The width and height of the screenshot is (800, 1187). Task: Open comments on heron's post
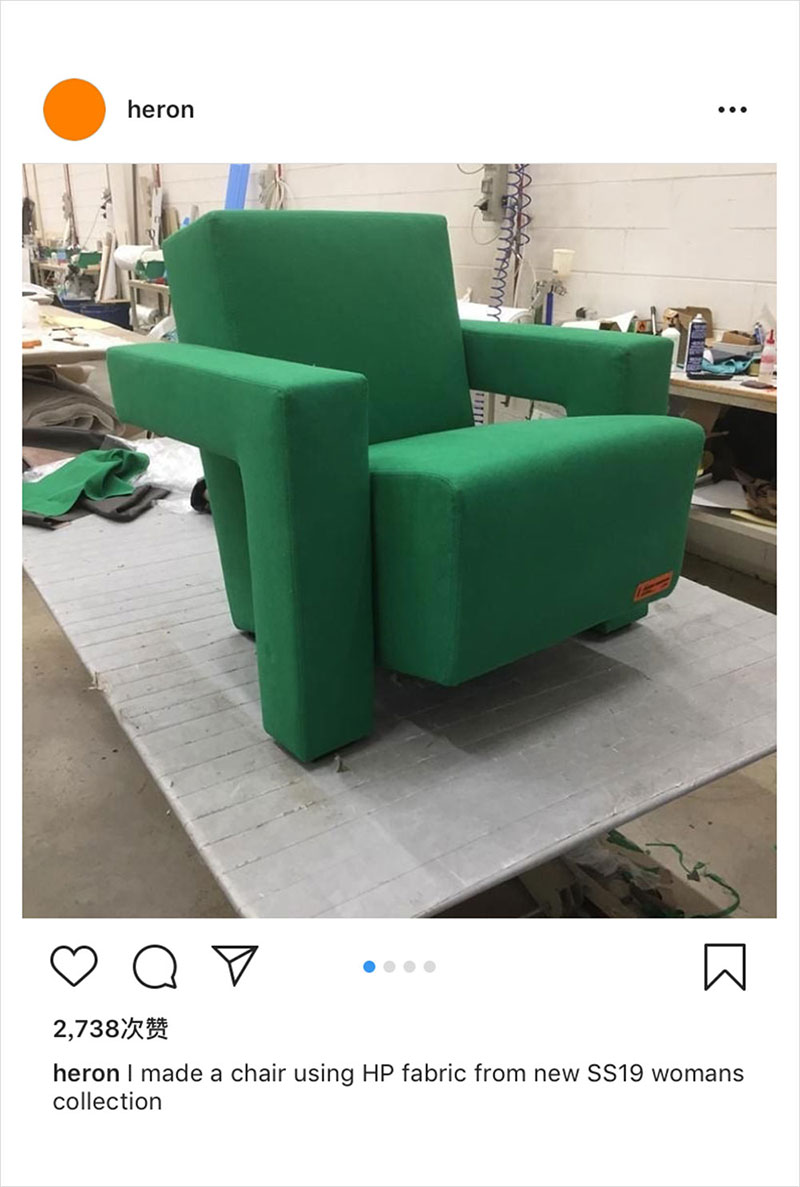pyautogui.click(x=155, y=966)
